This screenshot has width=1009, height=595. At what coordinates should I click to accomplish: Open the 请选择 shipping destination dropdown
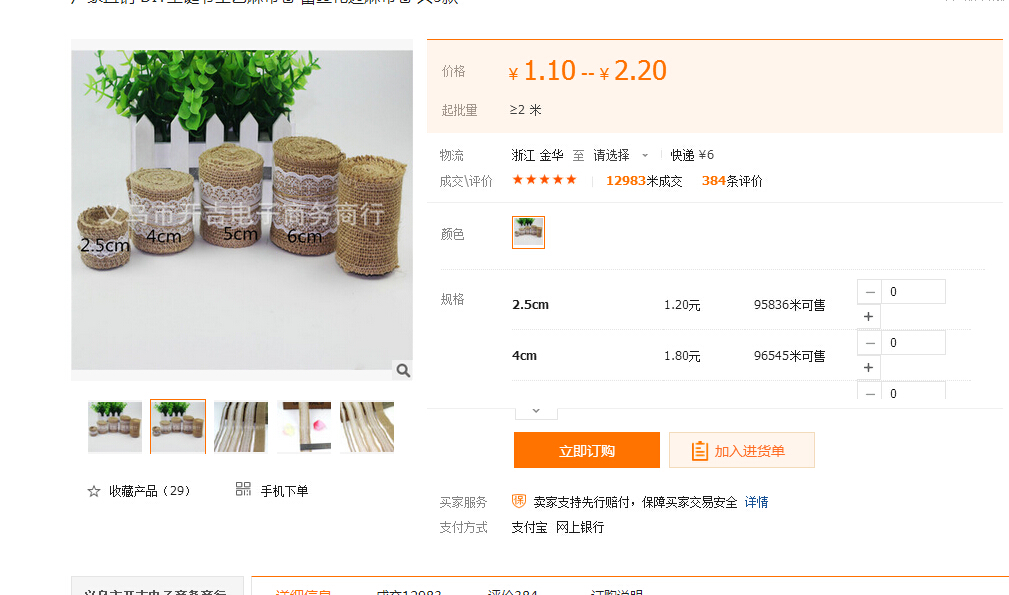pyautogui.click(x=619, y=155)
